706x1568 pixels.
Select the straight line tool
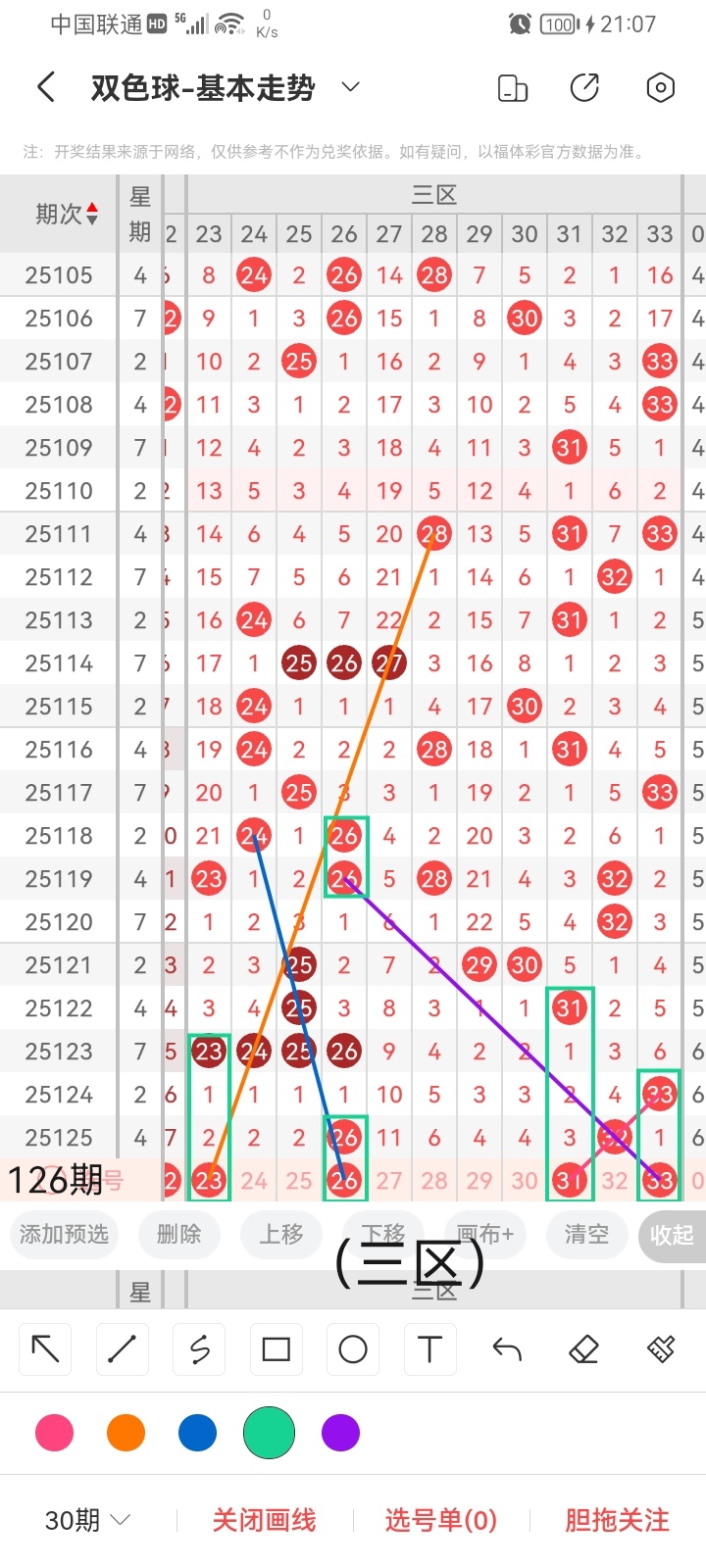[x=122, y=1349]
